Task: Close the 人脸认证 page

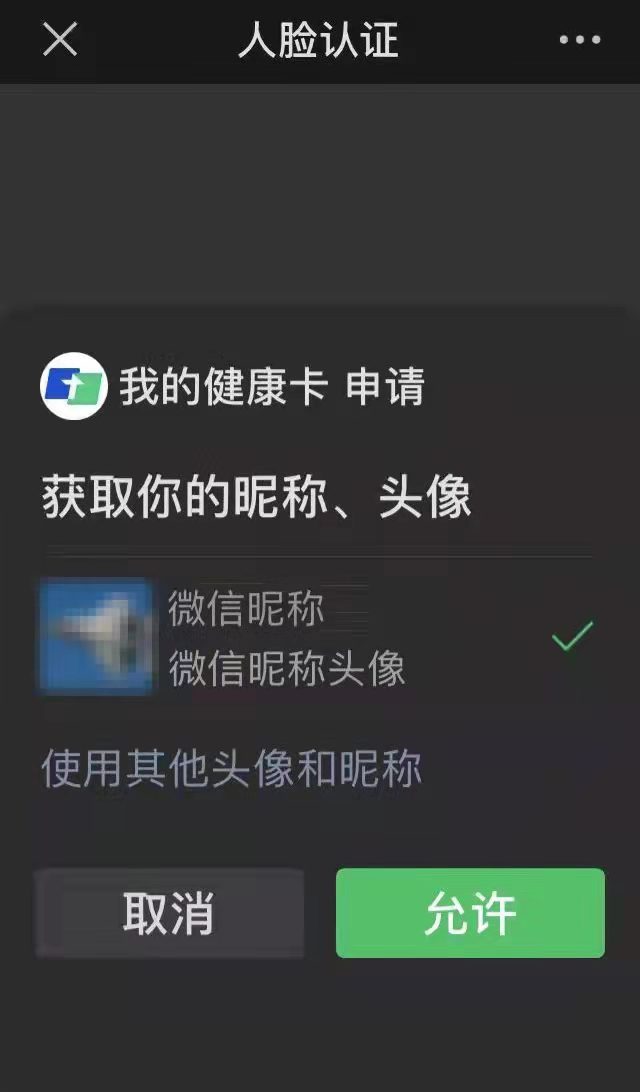Action: [60, 40]
